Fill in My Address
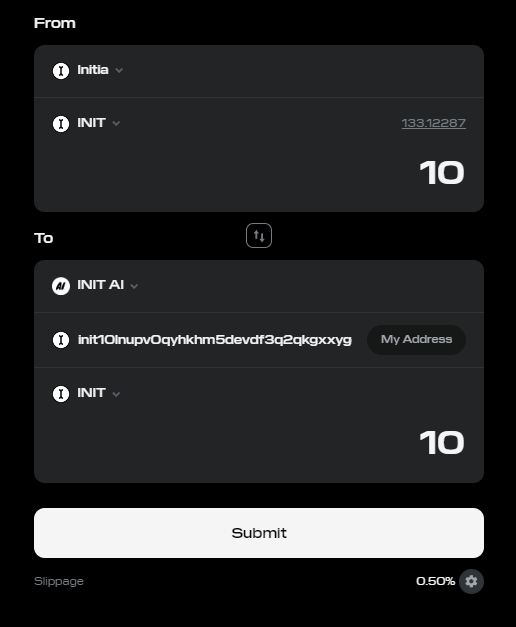This screenshot has height=627, width=516. pos(416,339)
